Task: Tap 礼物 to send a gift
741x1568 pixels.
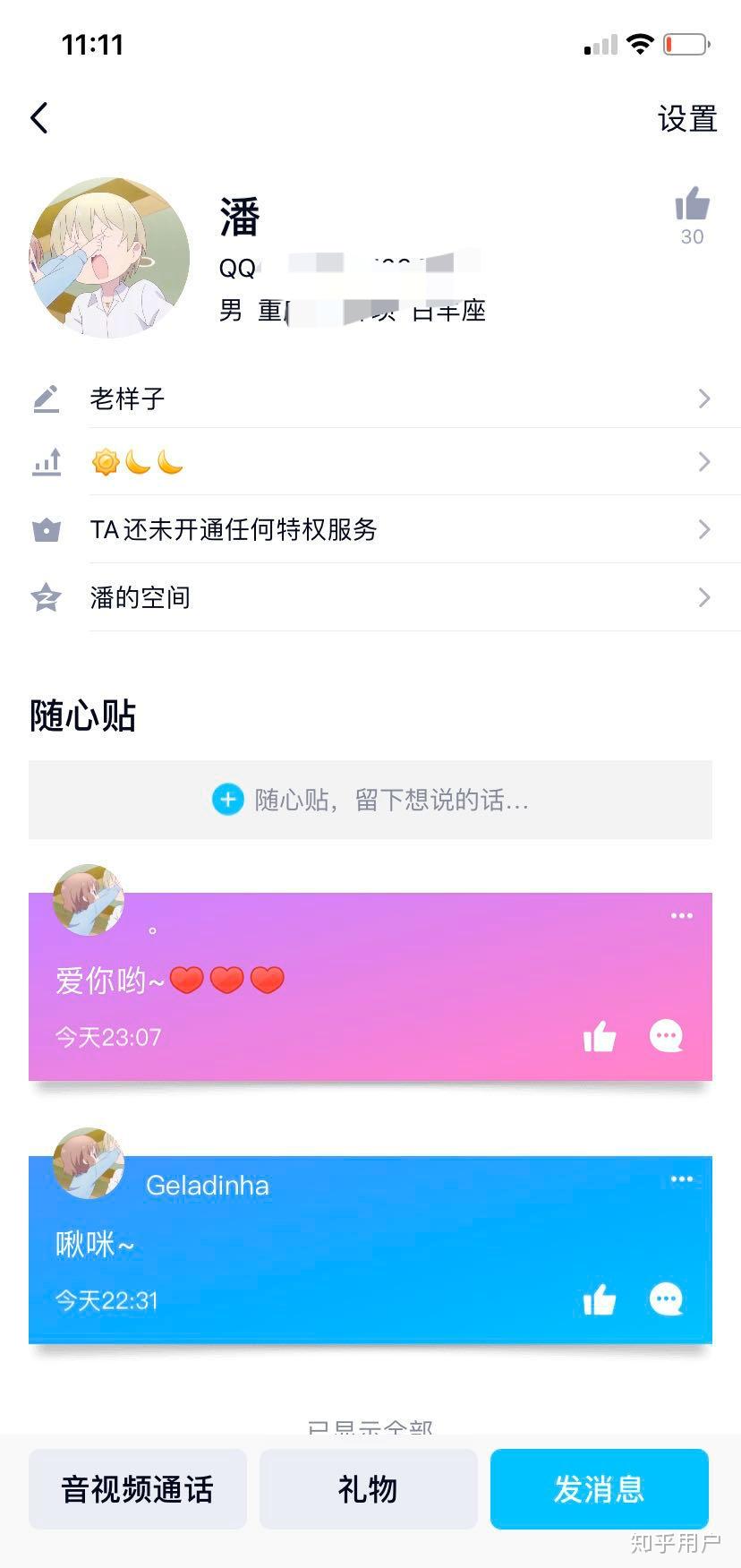Action: tap(368, 1488)
